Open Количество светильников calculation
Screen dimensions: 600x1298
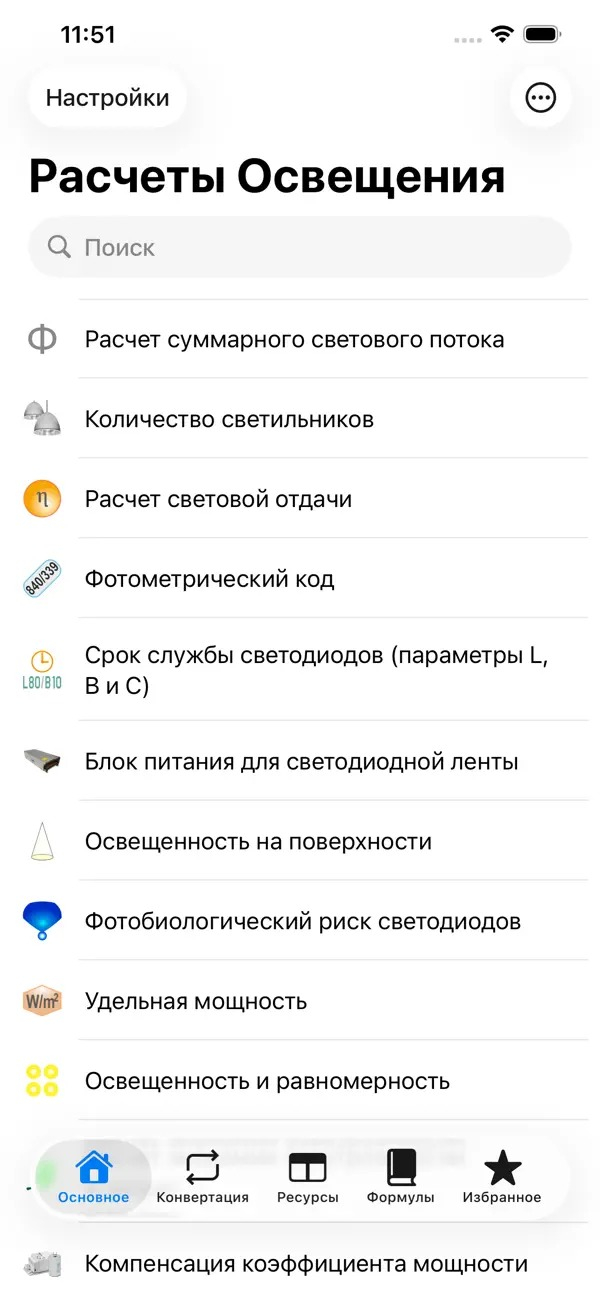tap(300, 419)
